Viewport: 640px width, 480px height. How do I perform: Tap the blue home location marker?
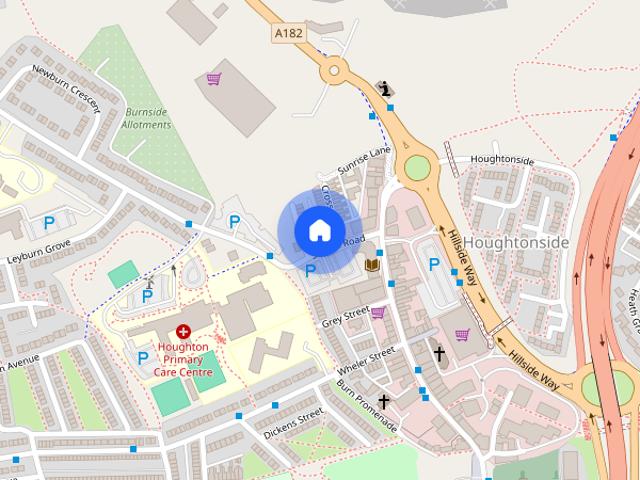319,231
